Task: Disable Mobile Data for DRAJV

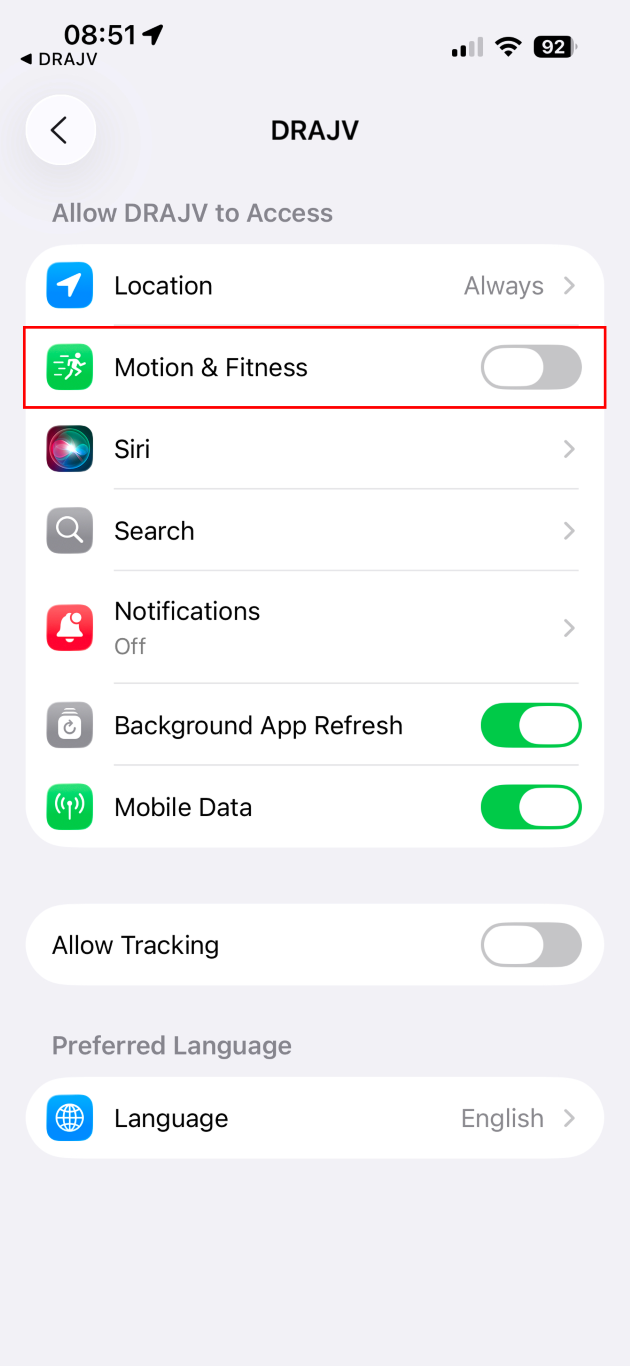Action: [530, 807]
